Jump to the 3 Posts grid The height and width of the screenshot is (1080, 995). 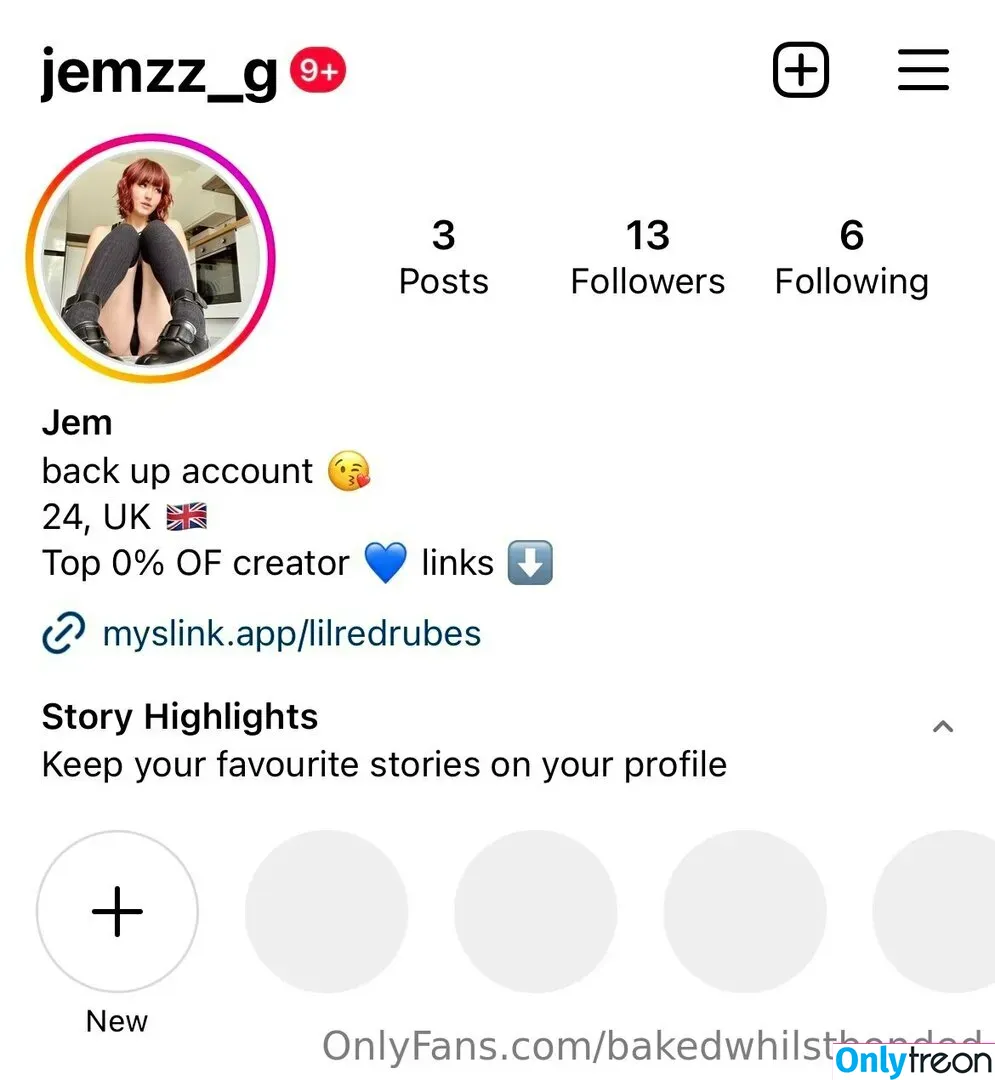[443, 258]
